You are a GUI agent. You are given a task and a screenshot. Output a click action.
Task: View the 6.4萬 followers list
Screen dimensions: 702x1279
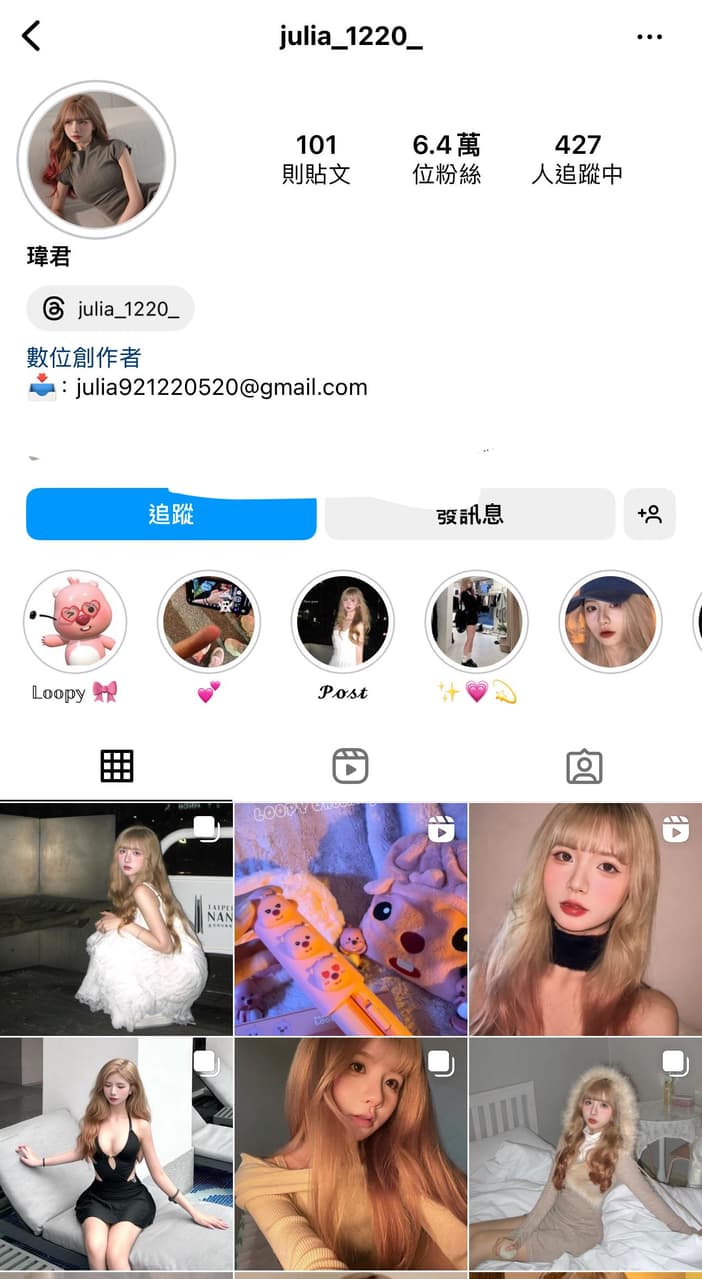[x=446, y=159]
